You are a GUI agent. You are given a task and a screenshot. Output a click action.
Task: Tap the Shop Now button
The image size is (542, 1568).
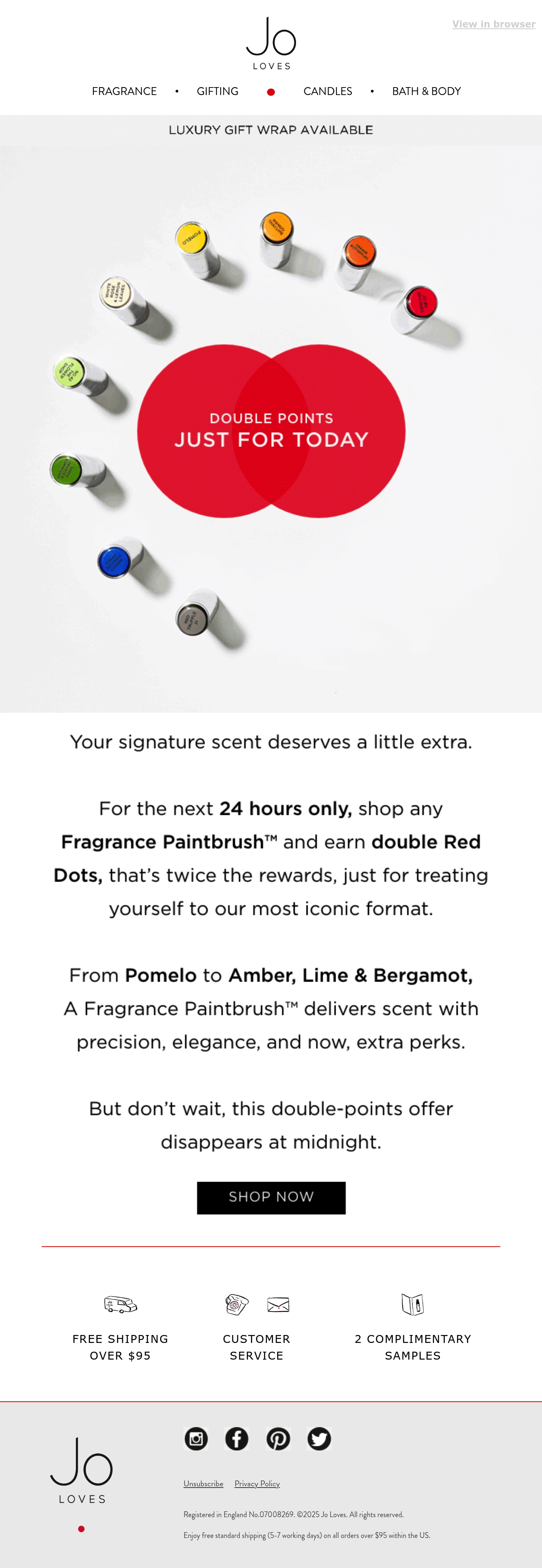[x=271, y=1197]
